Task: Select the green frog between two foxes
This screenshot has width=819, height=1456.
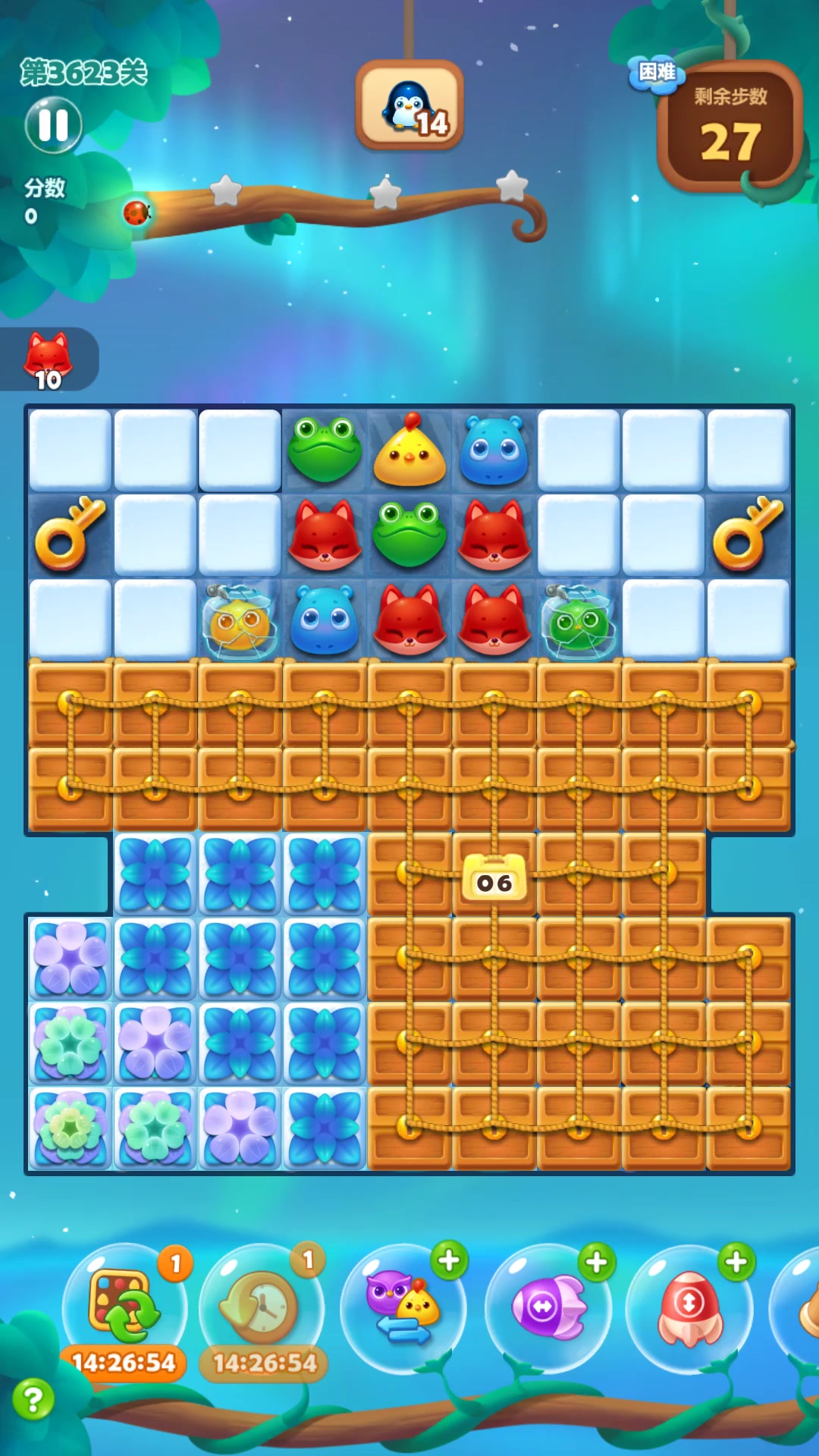Action: [409, 535]
